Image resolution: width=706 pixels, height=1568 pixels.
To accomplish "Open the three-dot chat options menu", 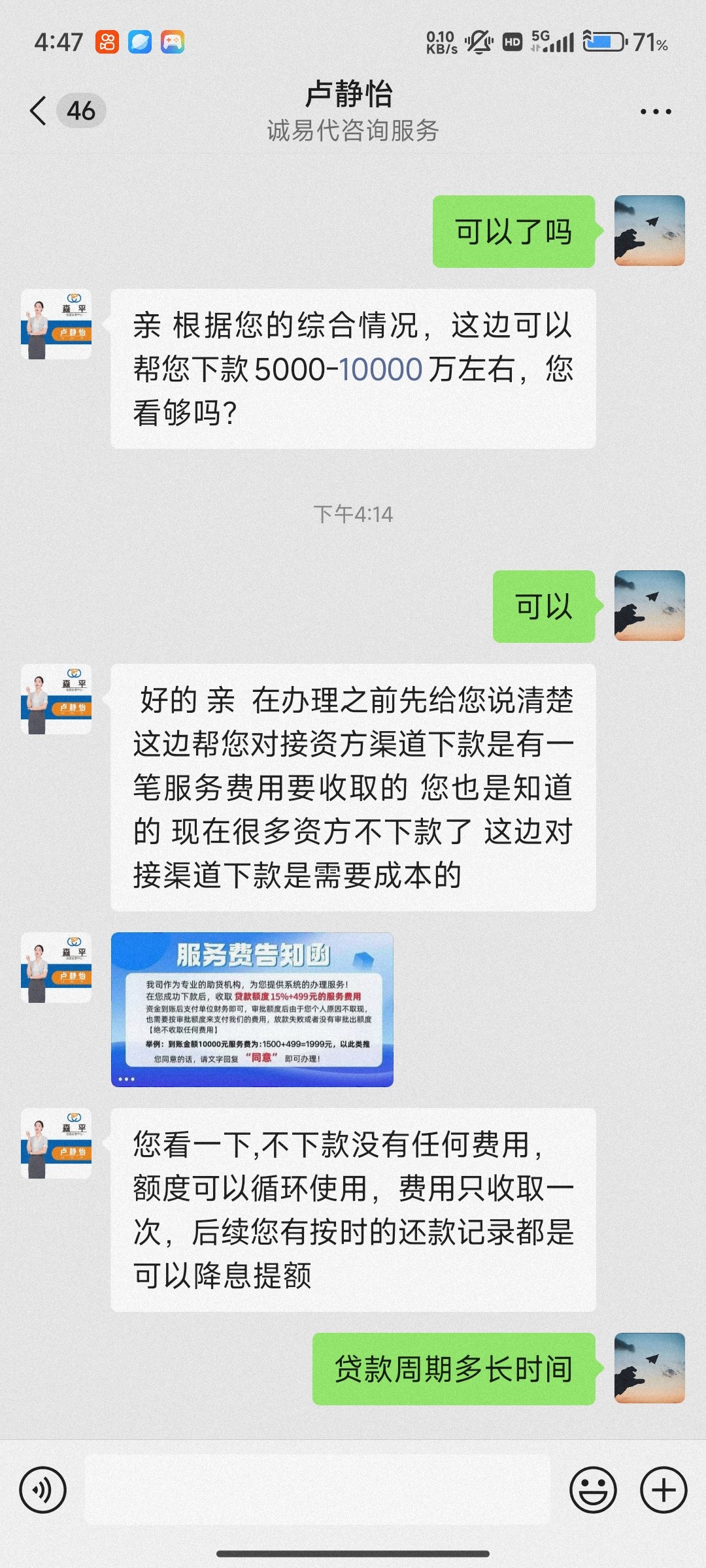I will coord(655,112).
